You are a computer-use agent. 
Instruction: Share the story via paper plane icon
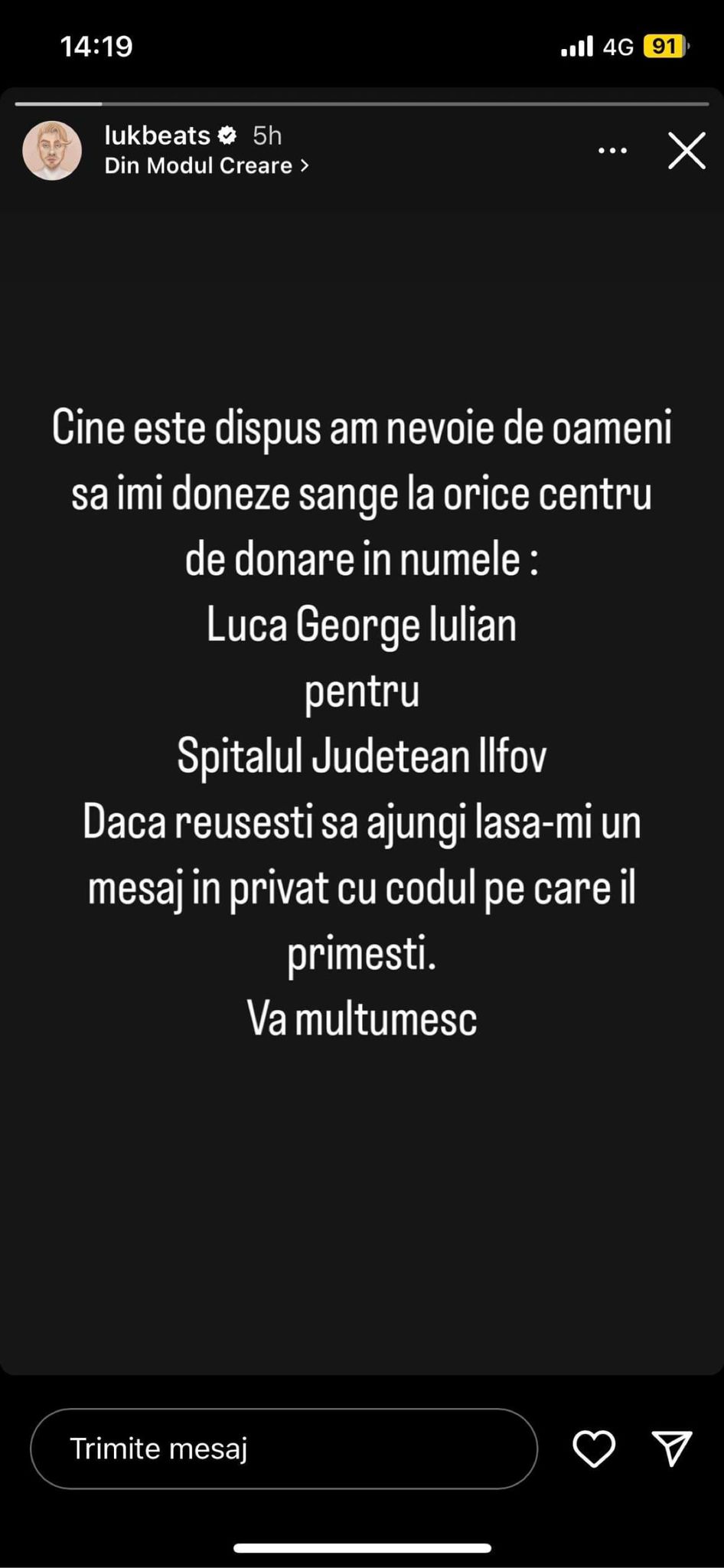(672, 1449)
